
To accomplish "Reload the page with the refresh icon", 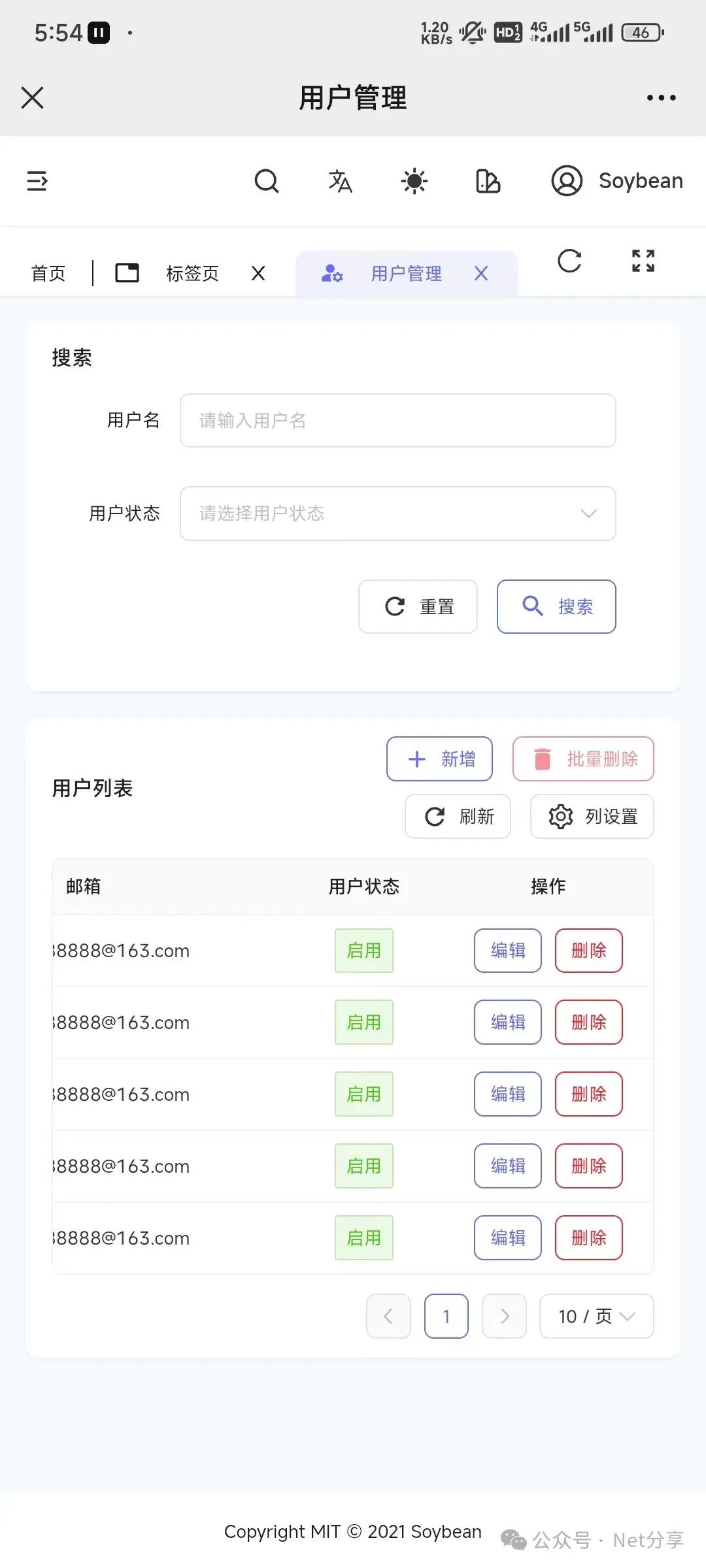I will tap(569, 261).
